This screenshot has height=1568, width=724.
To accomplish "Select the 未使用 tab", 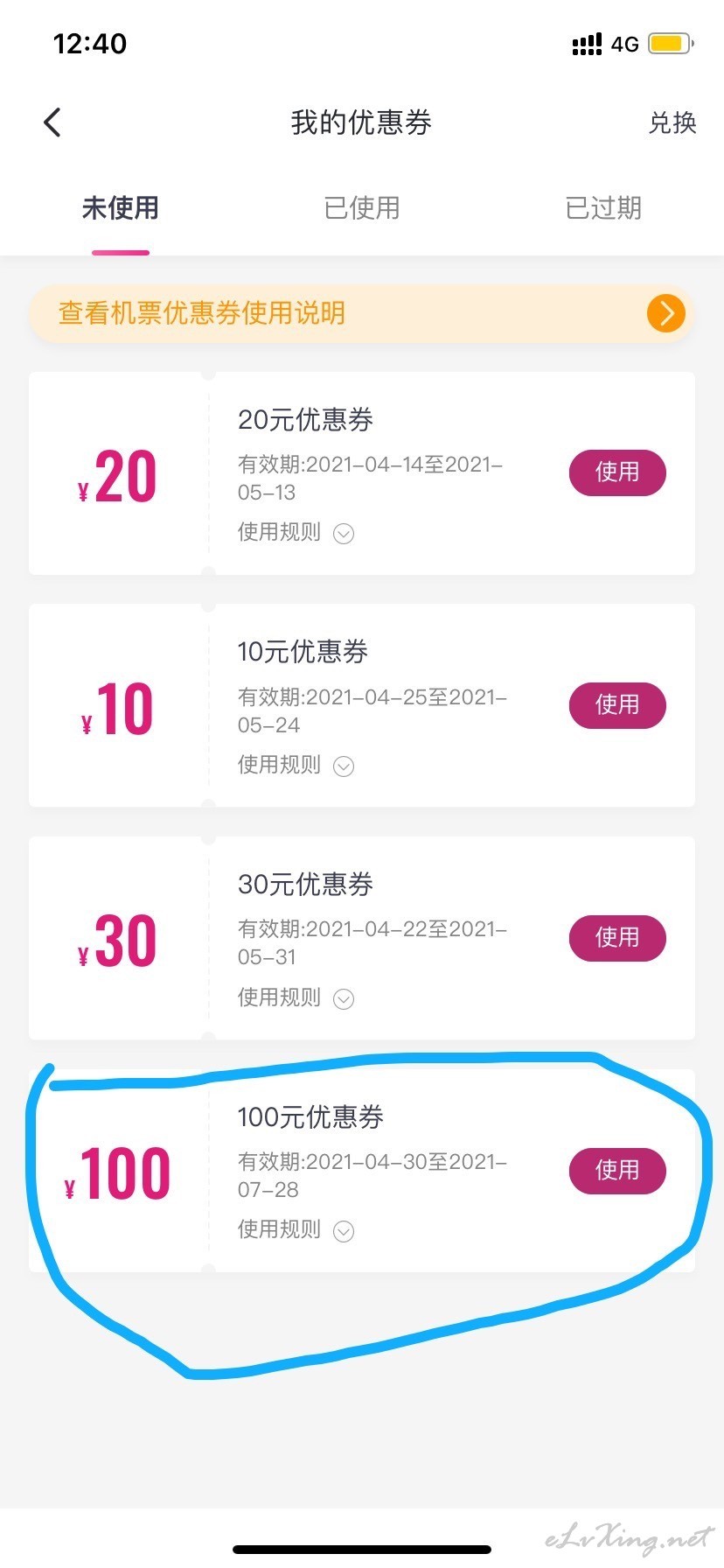I will point(121,208).
